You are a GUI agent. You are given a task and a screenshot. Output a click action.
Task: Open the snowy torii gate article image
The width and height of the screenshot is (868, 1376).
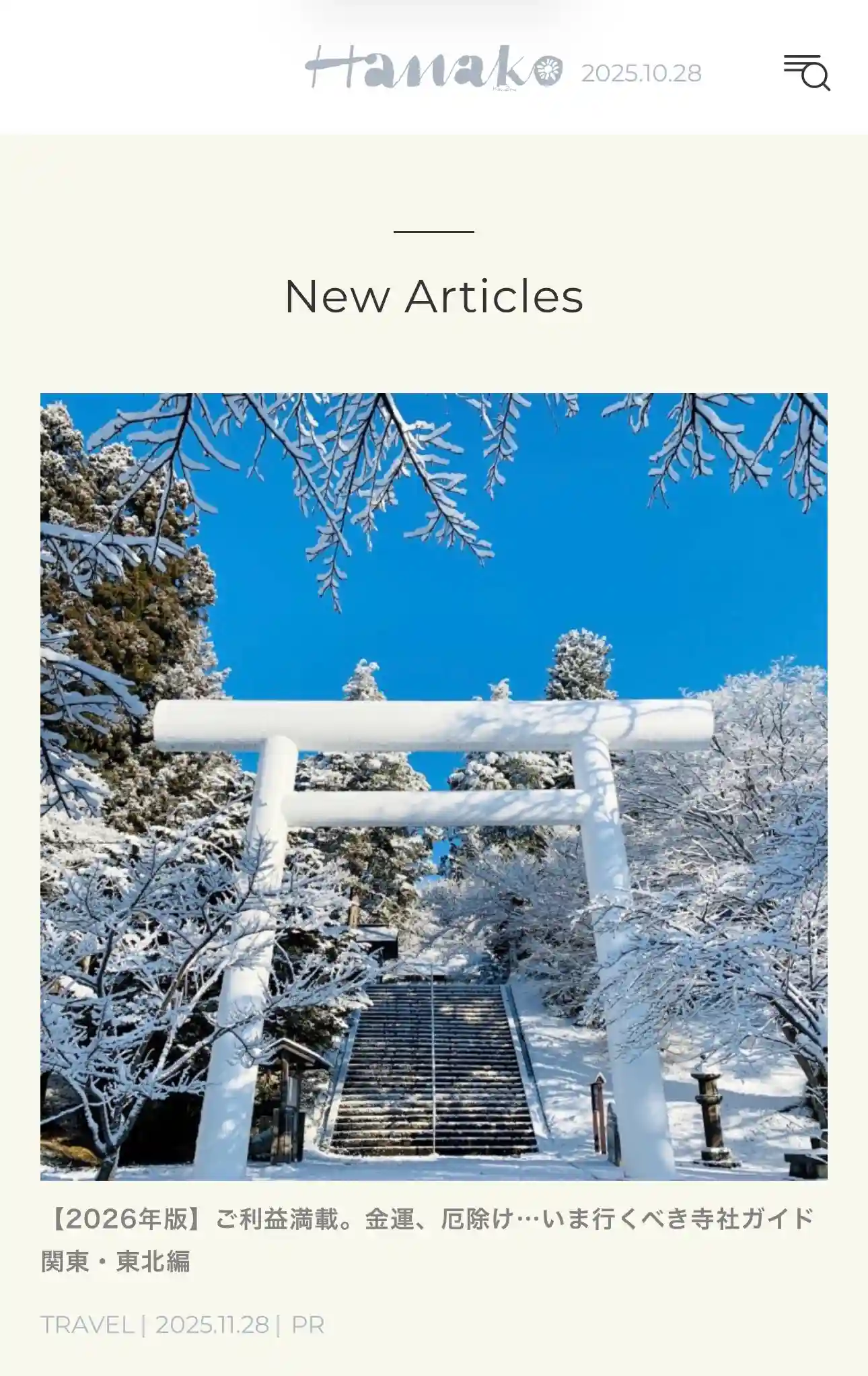433,786
